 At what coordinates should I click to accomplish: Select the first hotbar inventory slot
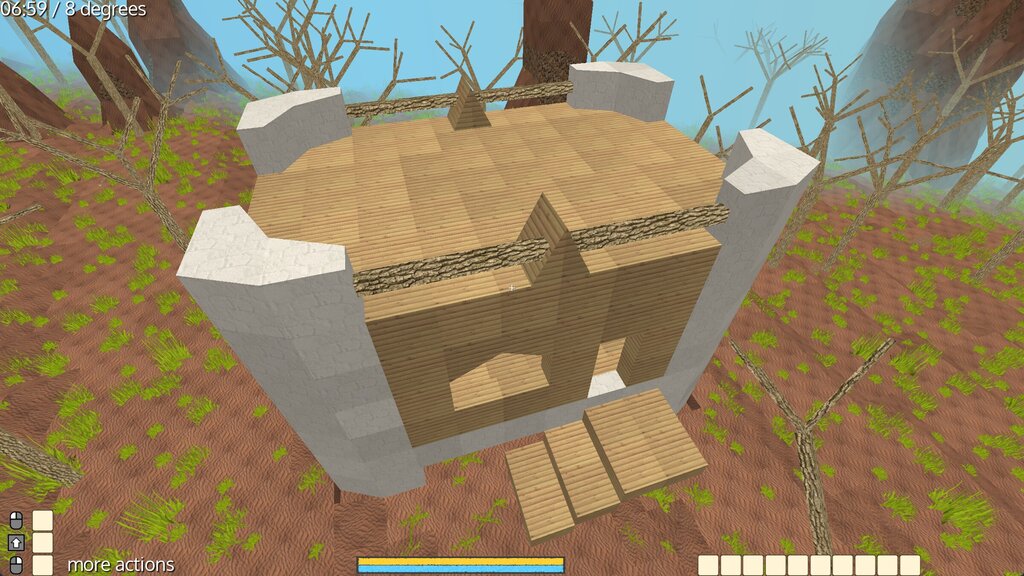tap(708, 565)
